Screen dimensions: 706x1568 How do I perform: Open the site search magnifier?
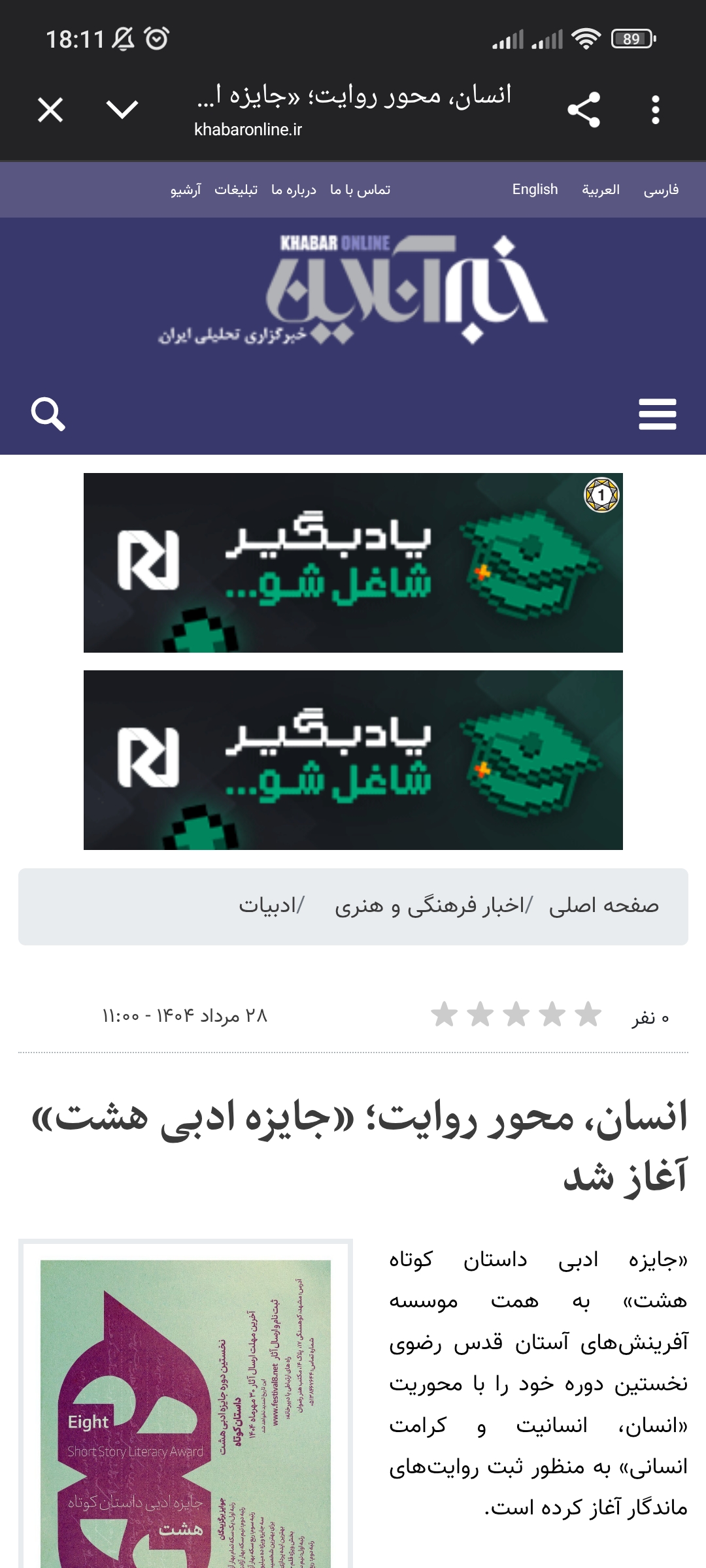48,414
